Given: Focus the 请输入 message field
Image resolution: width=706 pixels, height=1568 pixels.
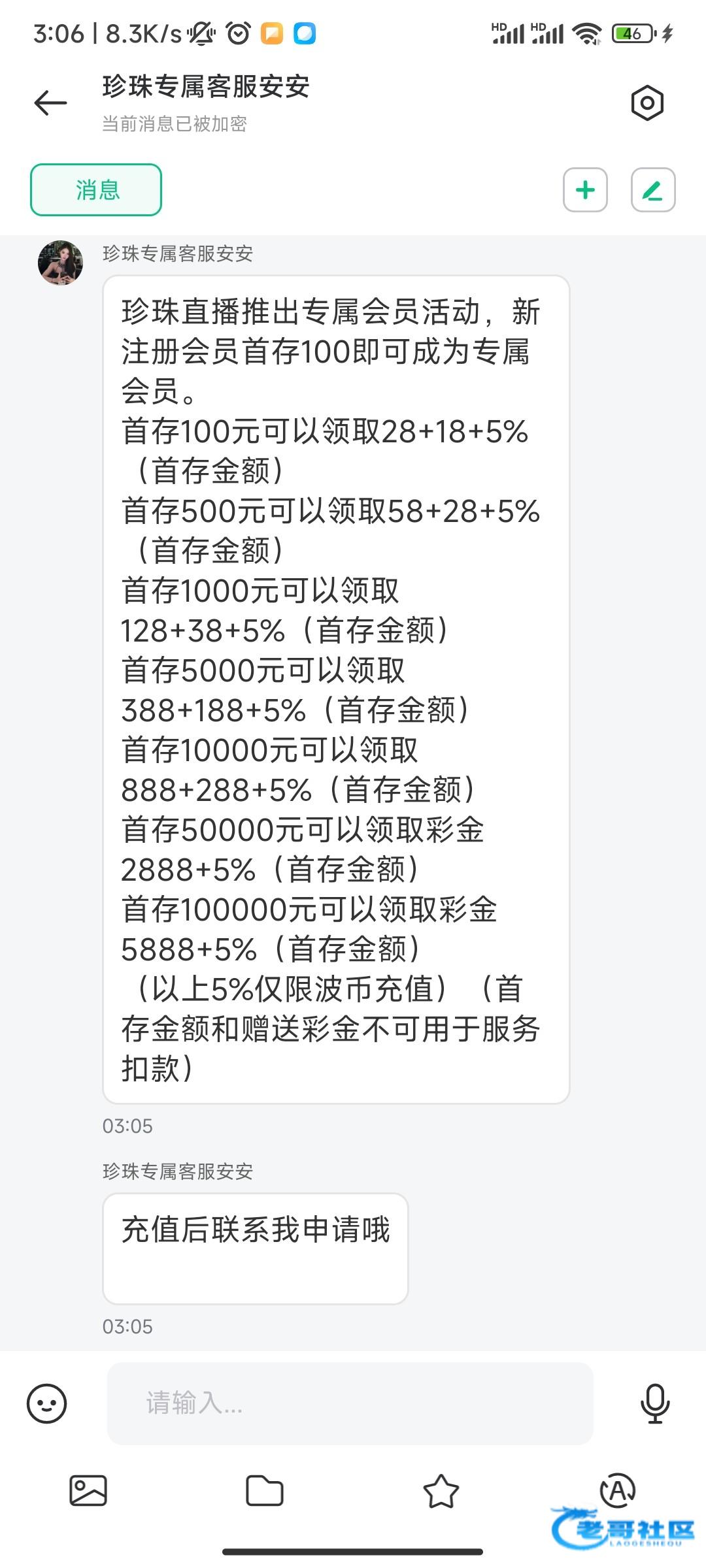Looking at the screenshot, I should pos(350,1403).
